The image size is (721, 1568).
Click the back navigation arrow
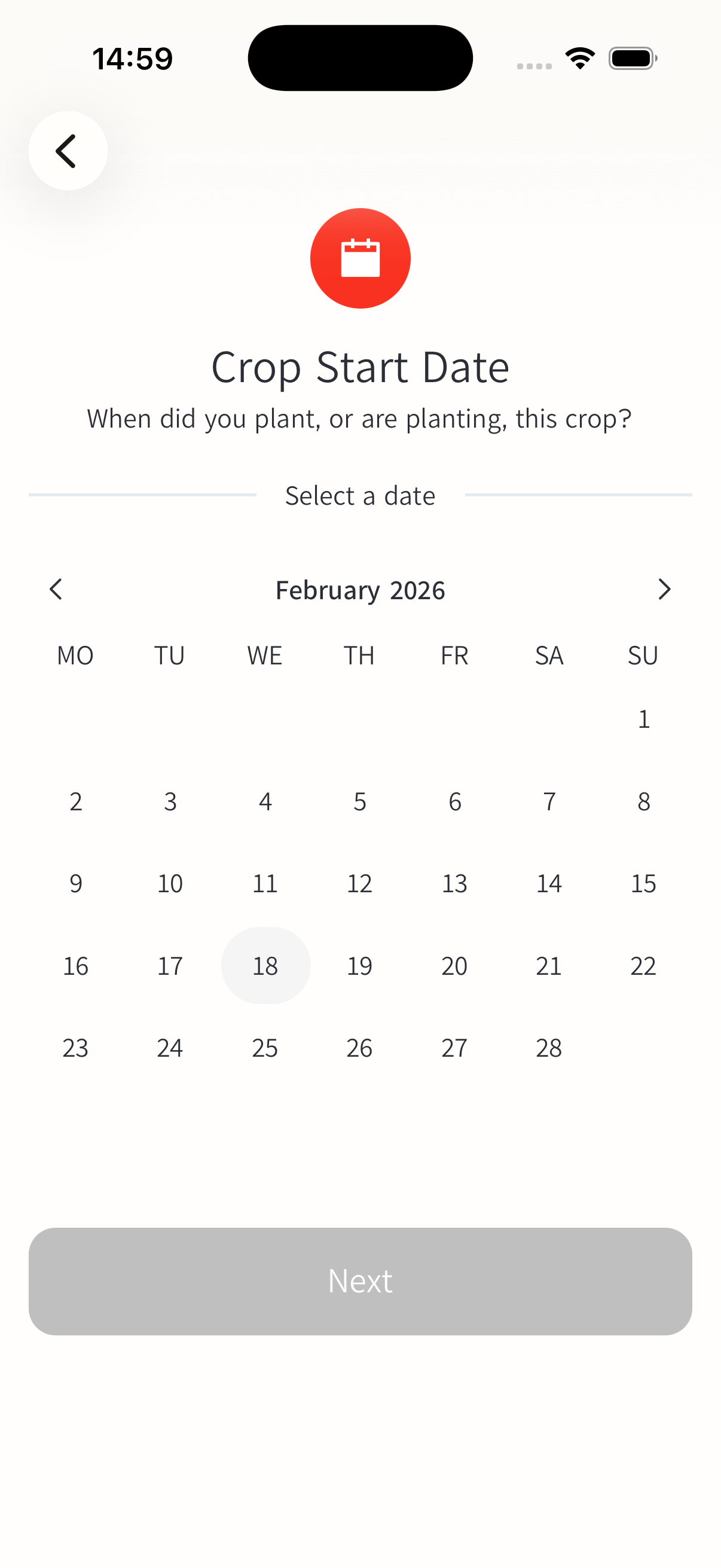tap(68, 150)
